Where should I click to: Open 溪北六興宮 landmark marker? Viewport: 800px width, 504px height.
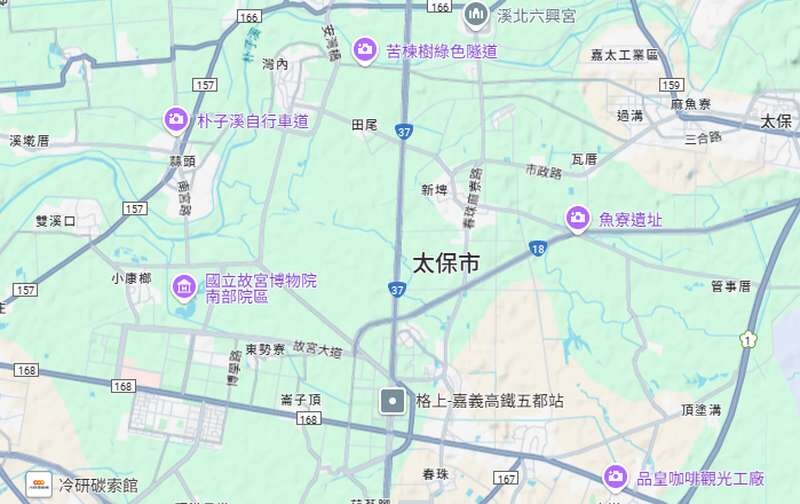pyautogui.click(x=475, y=14)
